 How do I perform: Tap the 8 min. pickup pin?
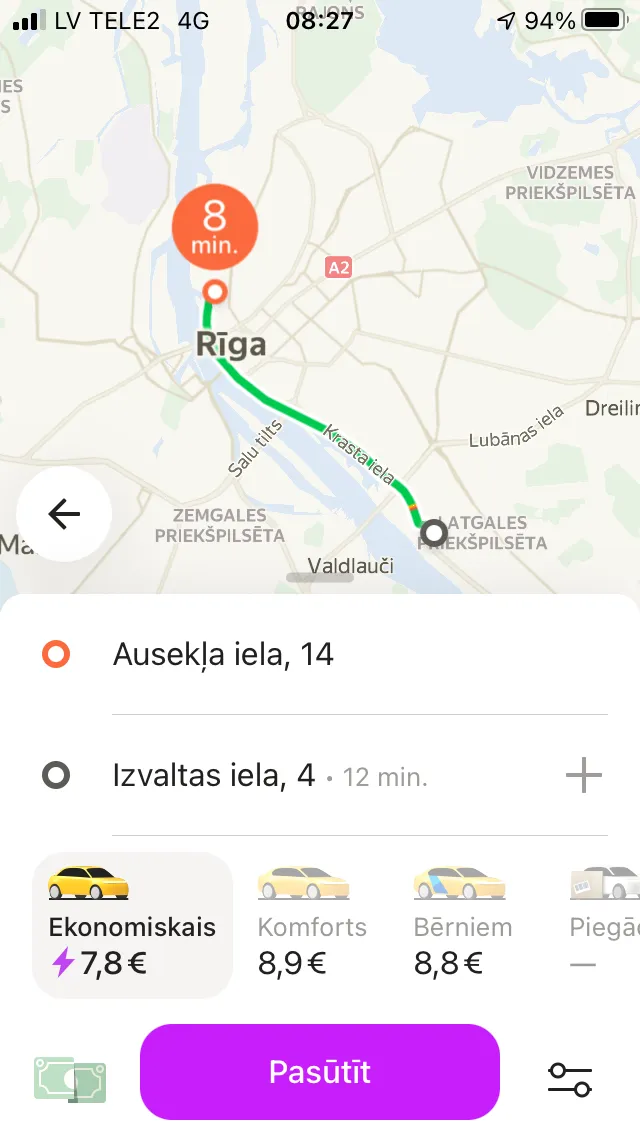[x=215, y=227]
